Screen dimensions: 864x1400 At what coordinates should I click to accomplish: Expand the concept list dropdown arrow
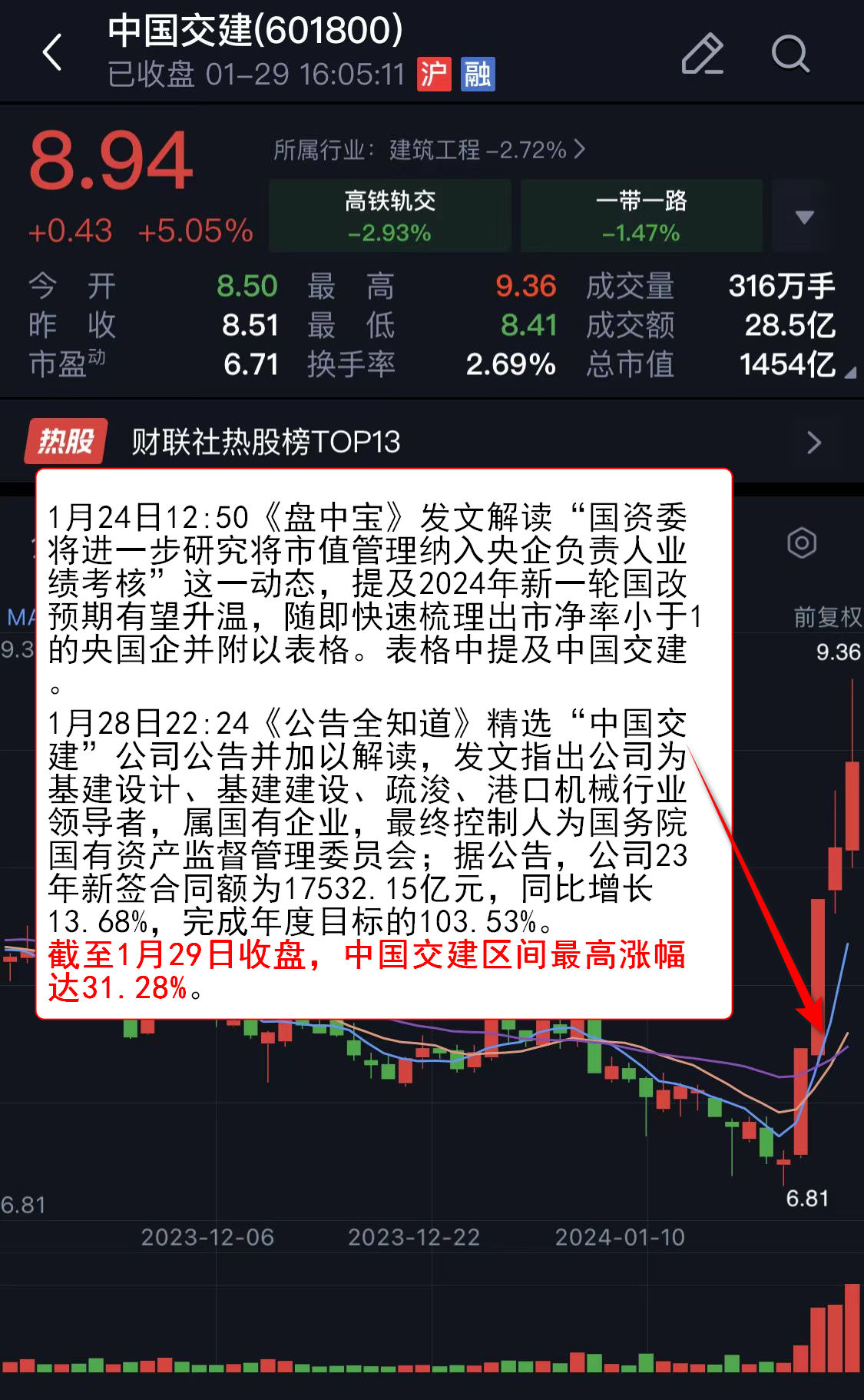[804, 217]
